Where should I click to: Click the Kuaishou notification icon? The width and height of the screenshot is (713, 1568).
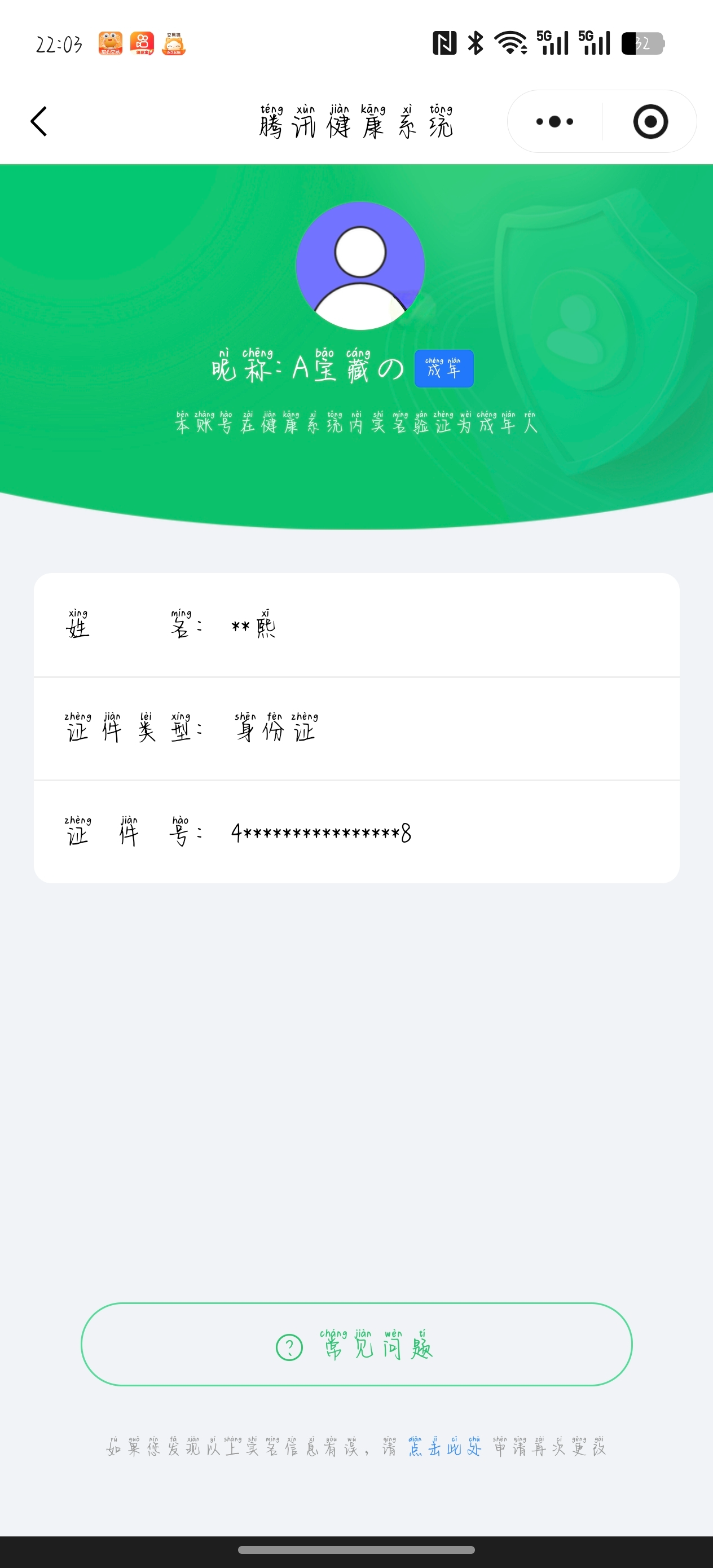point(142,43)
